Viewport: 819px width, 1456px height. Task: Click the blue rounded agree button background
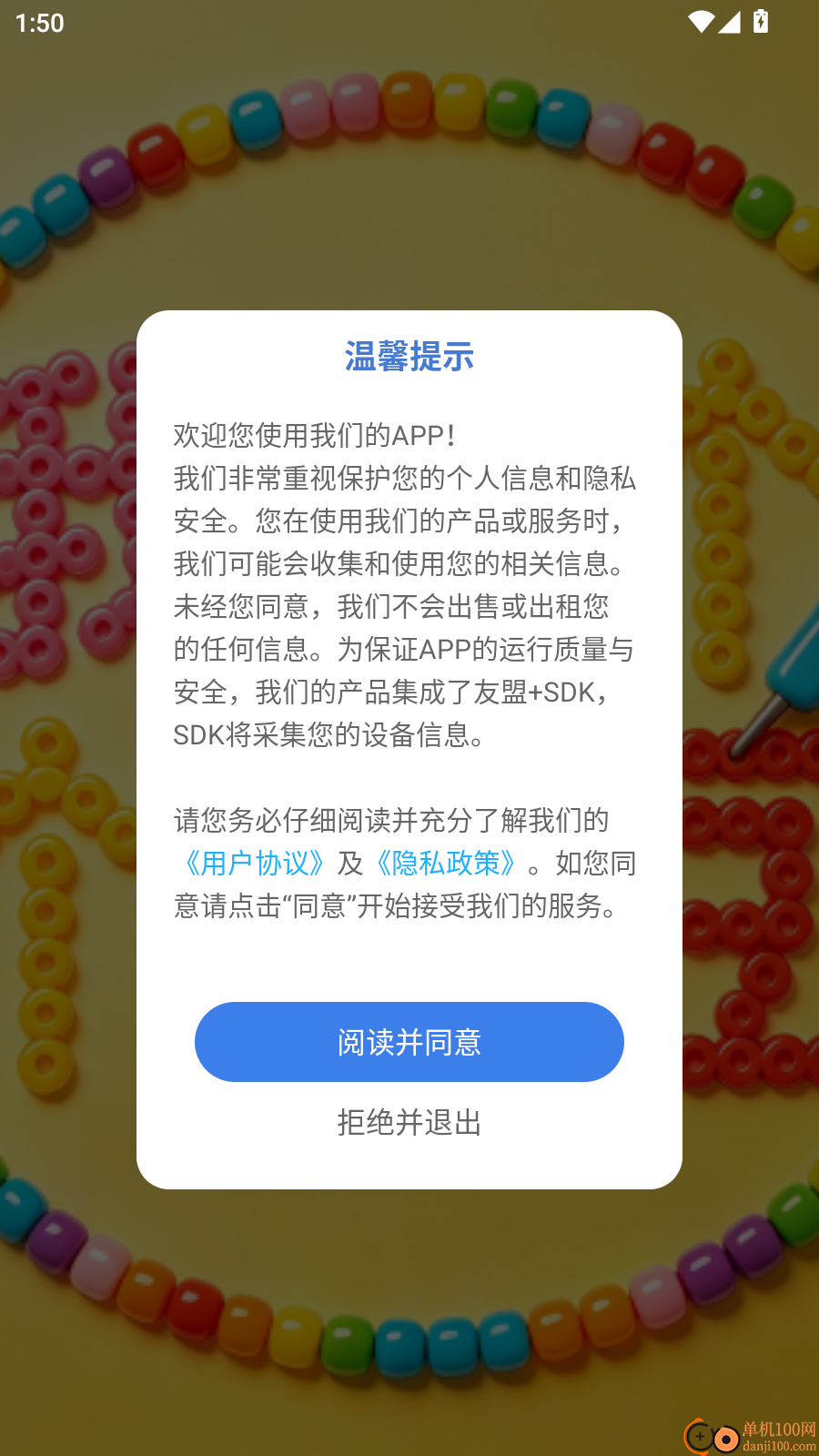[409, 1042]
